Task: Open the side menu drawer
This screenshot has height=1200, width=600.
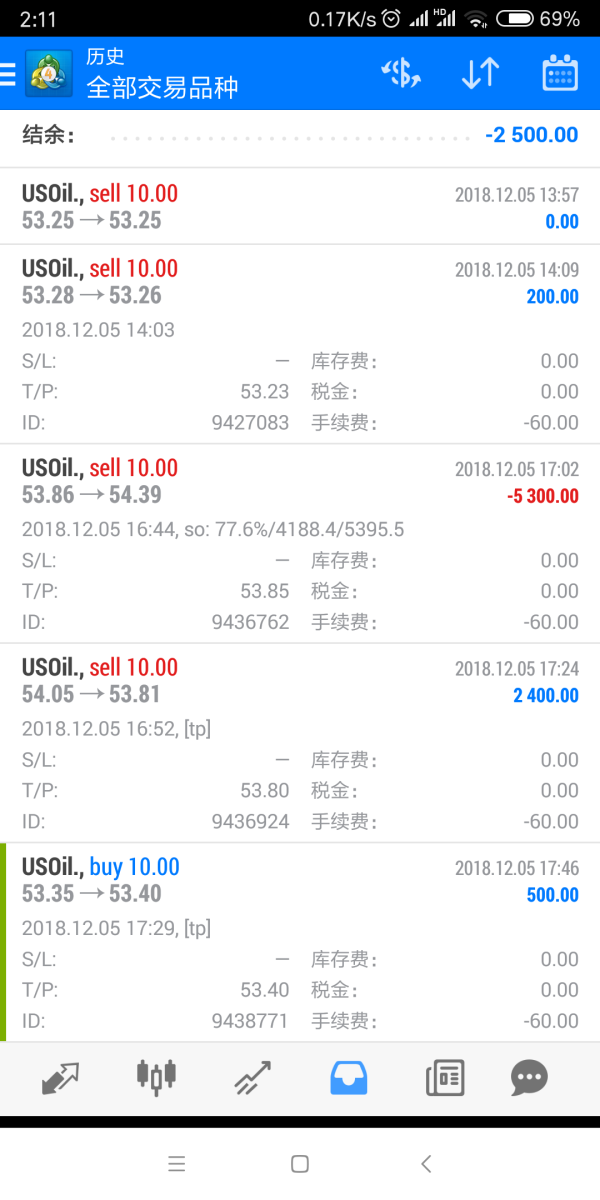Action: click(x=10, y=73)
